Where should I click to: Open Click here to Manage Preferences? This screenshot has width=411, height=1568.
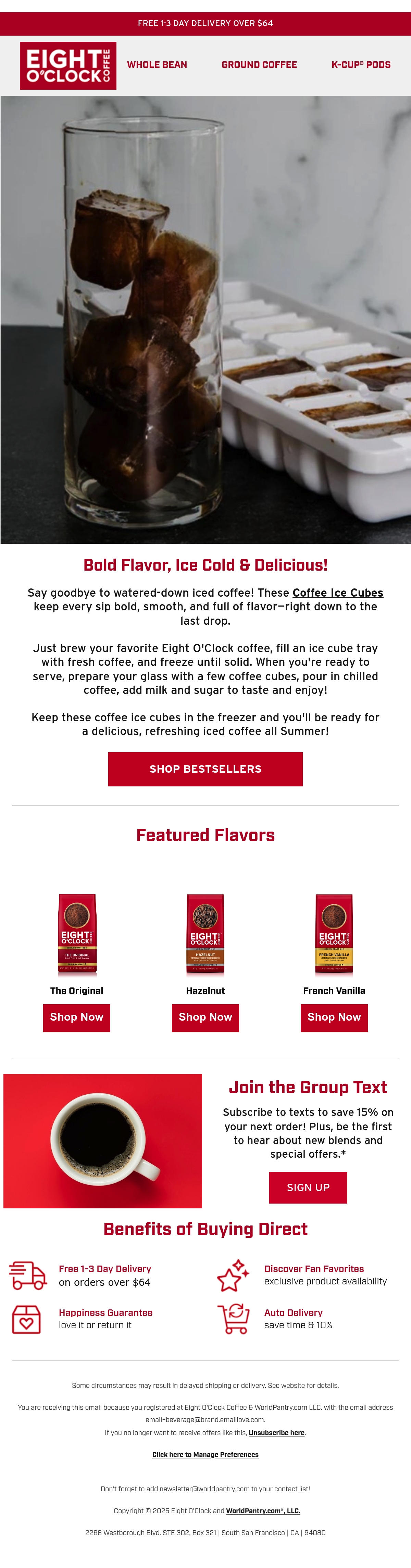(205, 1455)
